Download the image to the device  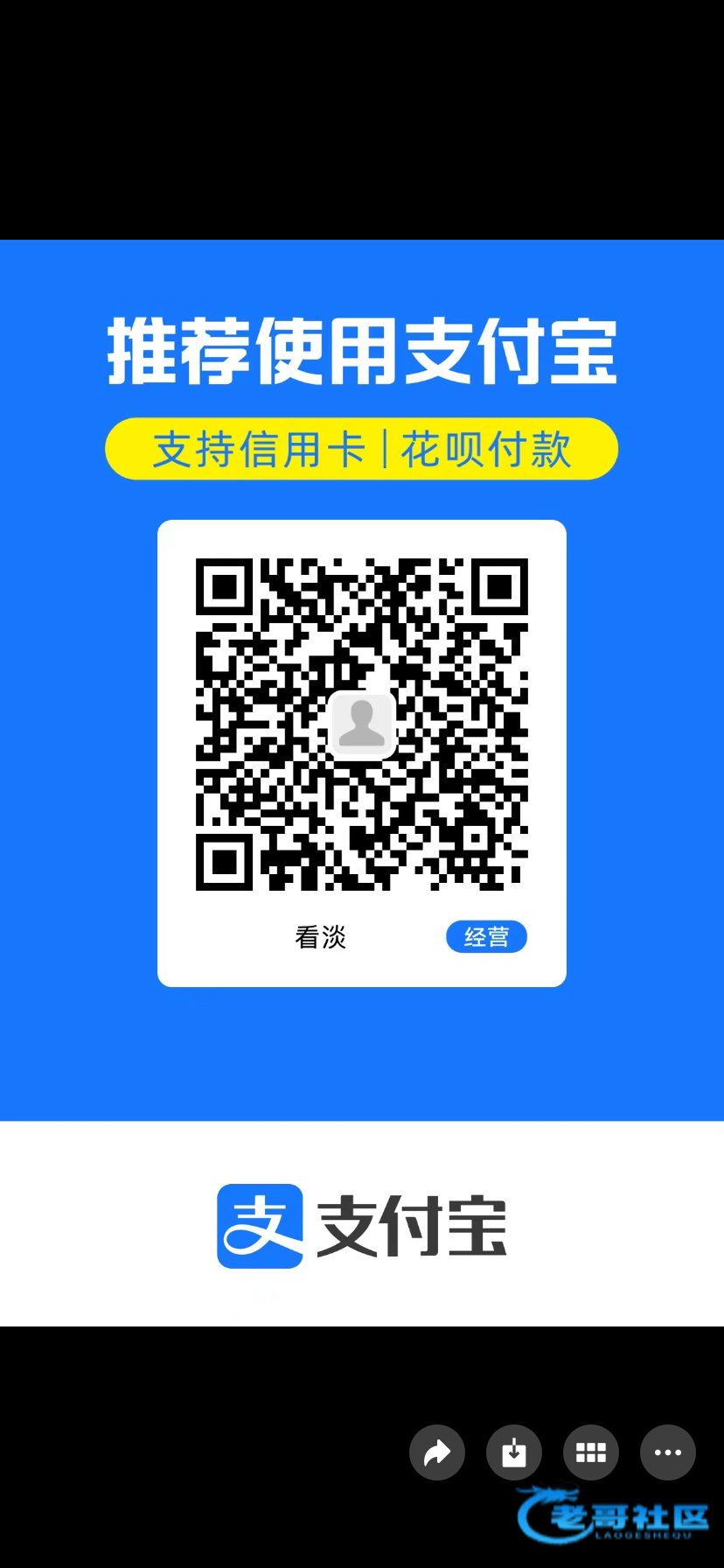click(x=514, y=1452)
